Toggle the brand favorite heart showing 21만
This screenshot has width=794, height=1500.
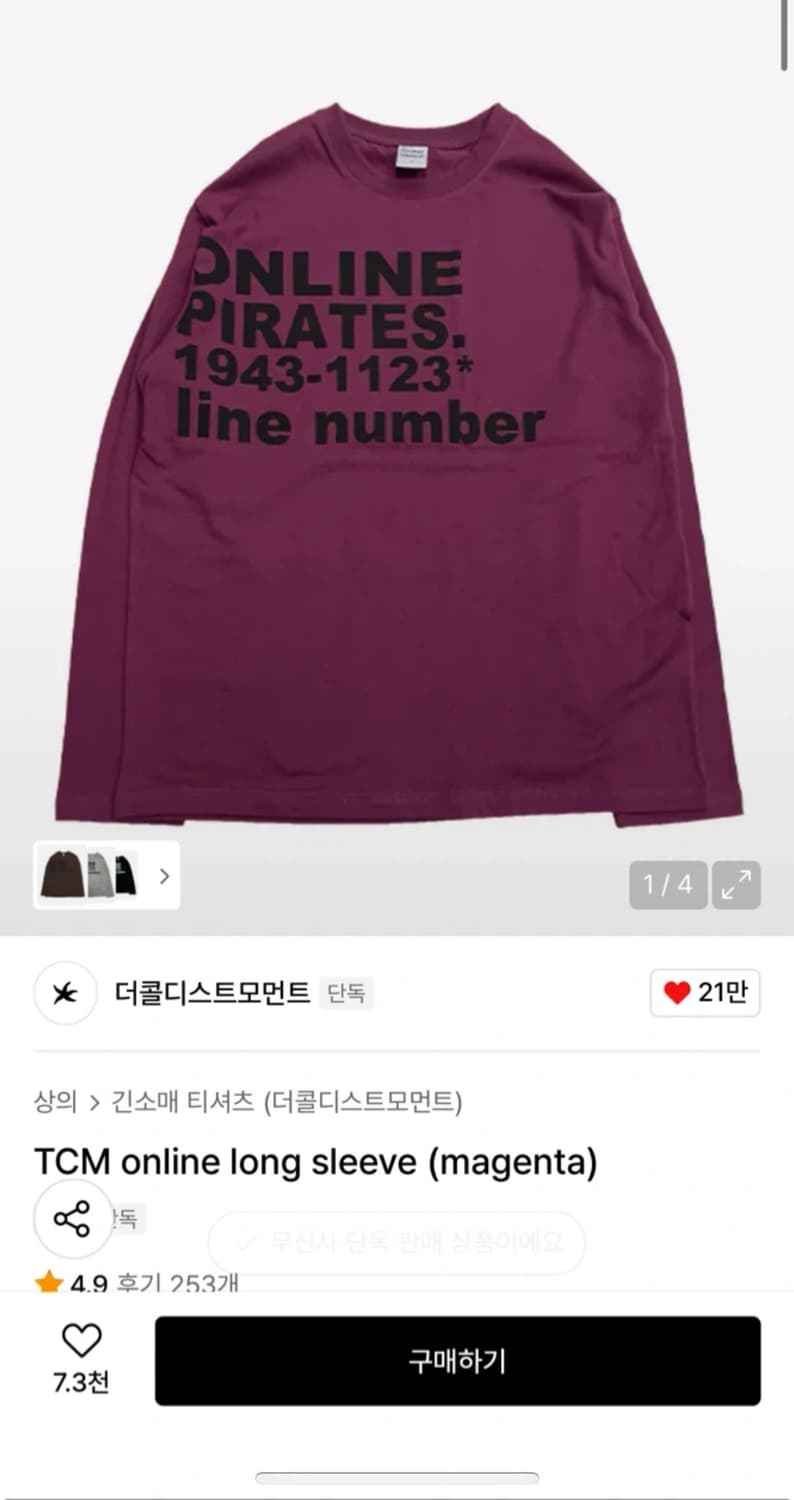pos(704,993)
